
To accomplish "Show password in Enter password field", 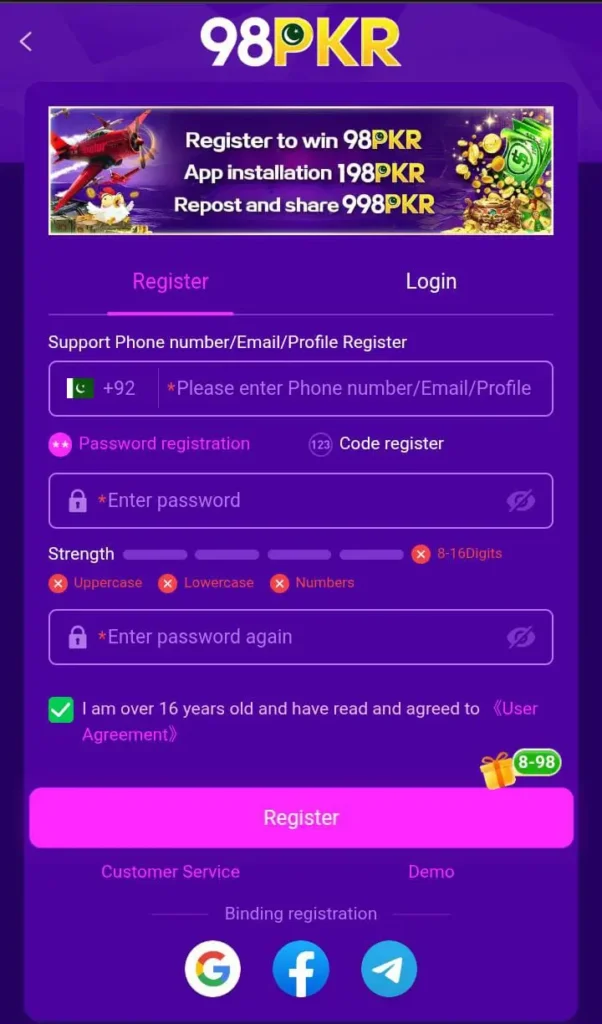I will coord(520,501).
